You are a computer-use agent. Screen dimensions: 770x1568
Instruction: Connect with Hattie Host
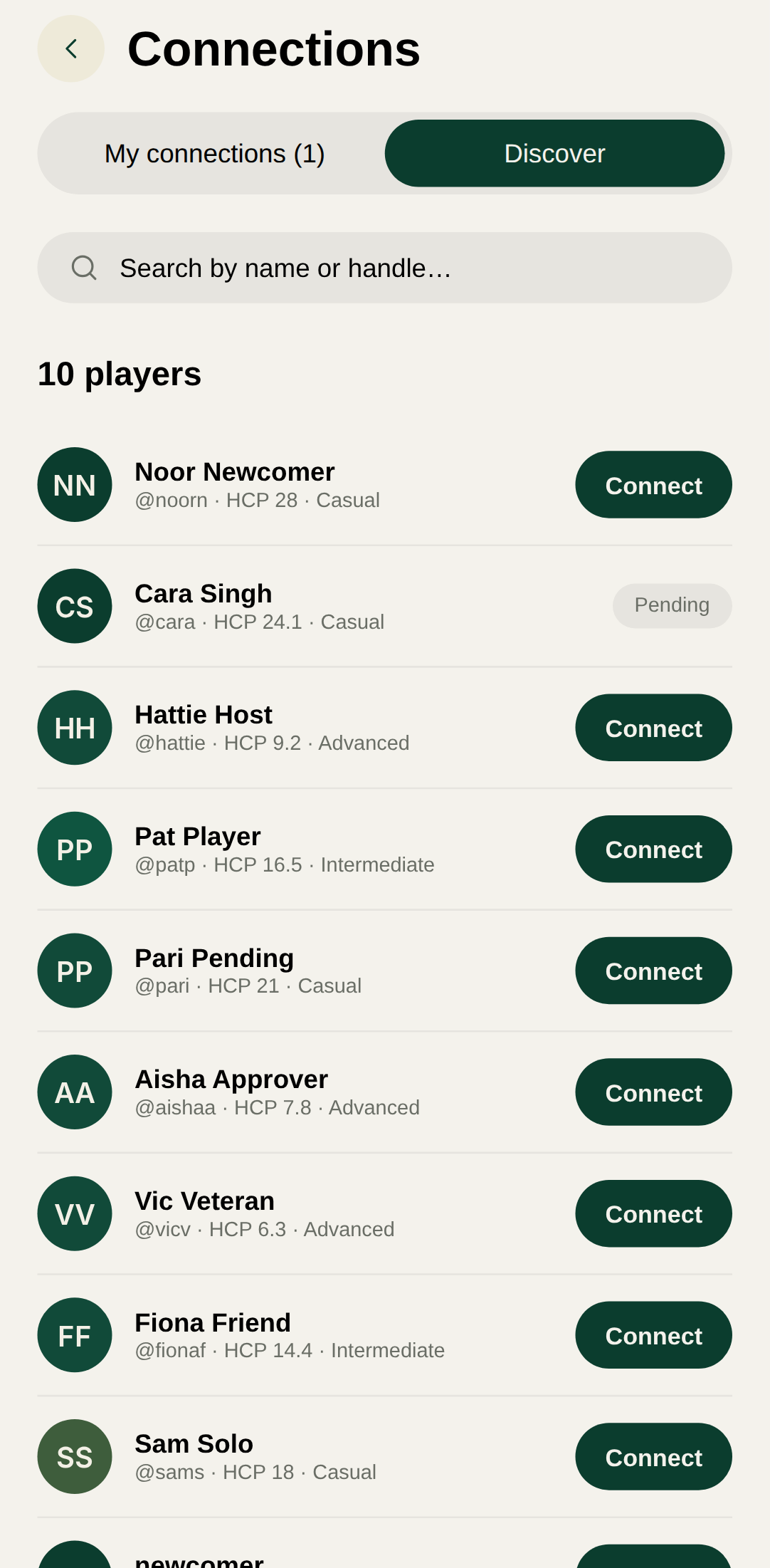653,728
